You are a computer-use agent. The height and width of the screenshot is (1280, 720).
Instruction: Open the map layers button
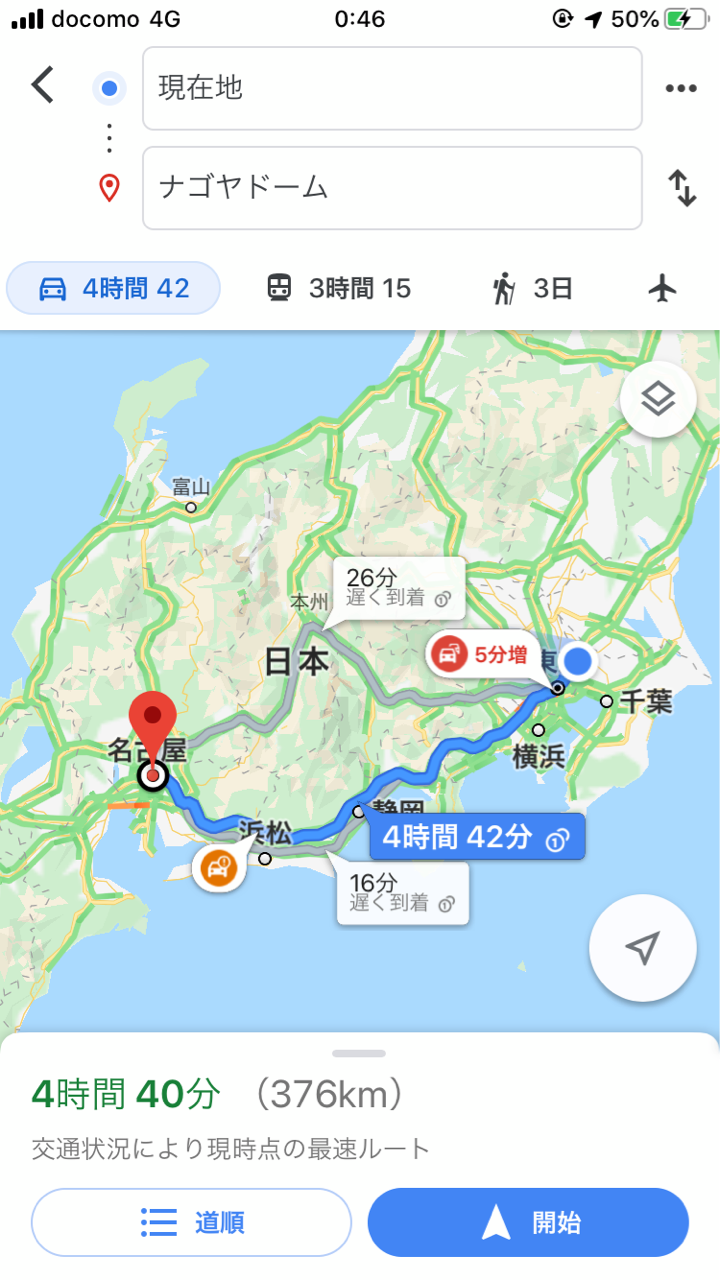click(658, 399)
